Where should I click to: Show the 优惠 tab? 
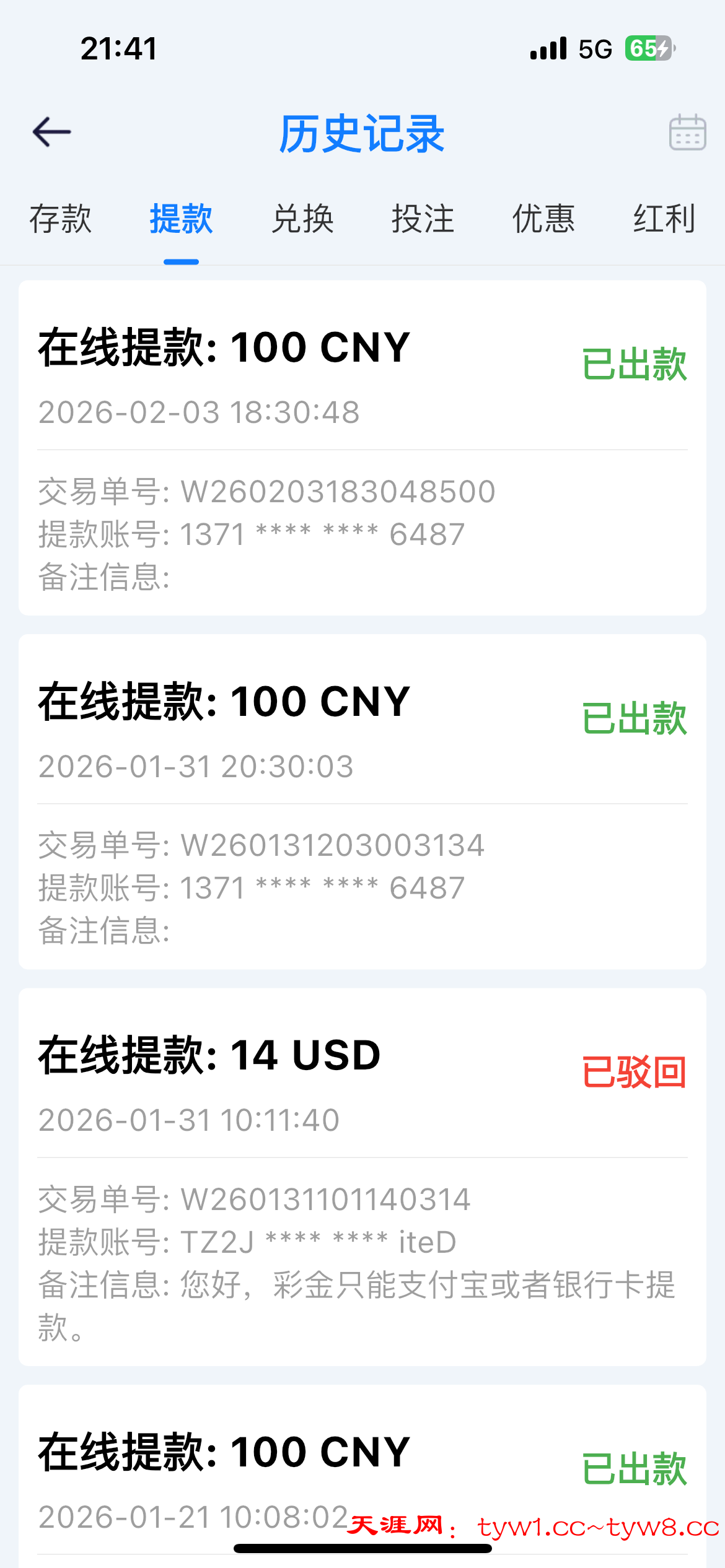click(x=543, y=219)
